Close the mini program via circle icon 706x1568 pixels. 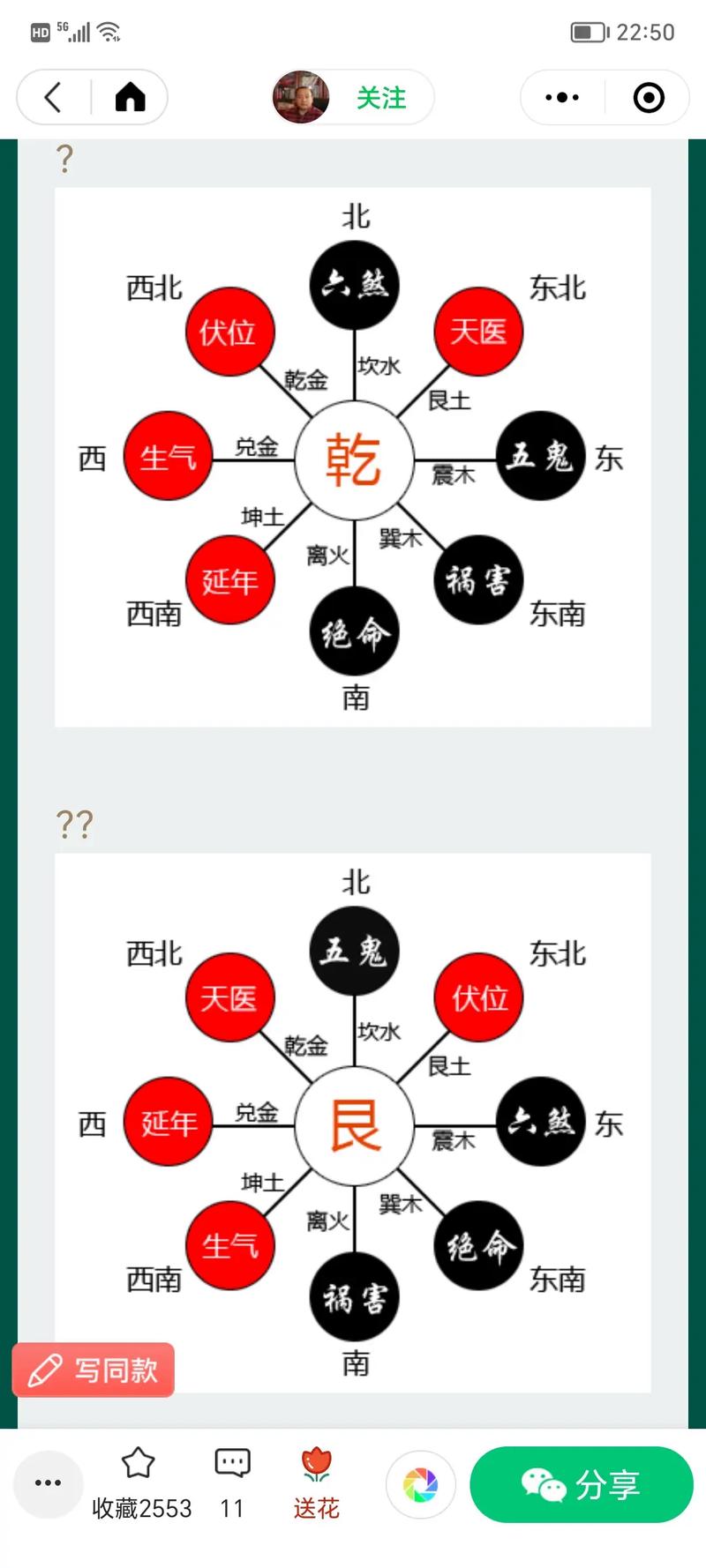[x=649, y=97]
